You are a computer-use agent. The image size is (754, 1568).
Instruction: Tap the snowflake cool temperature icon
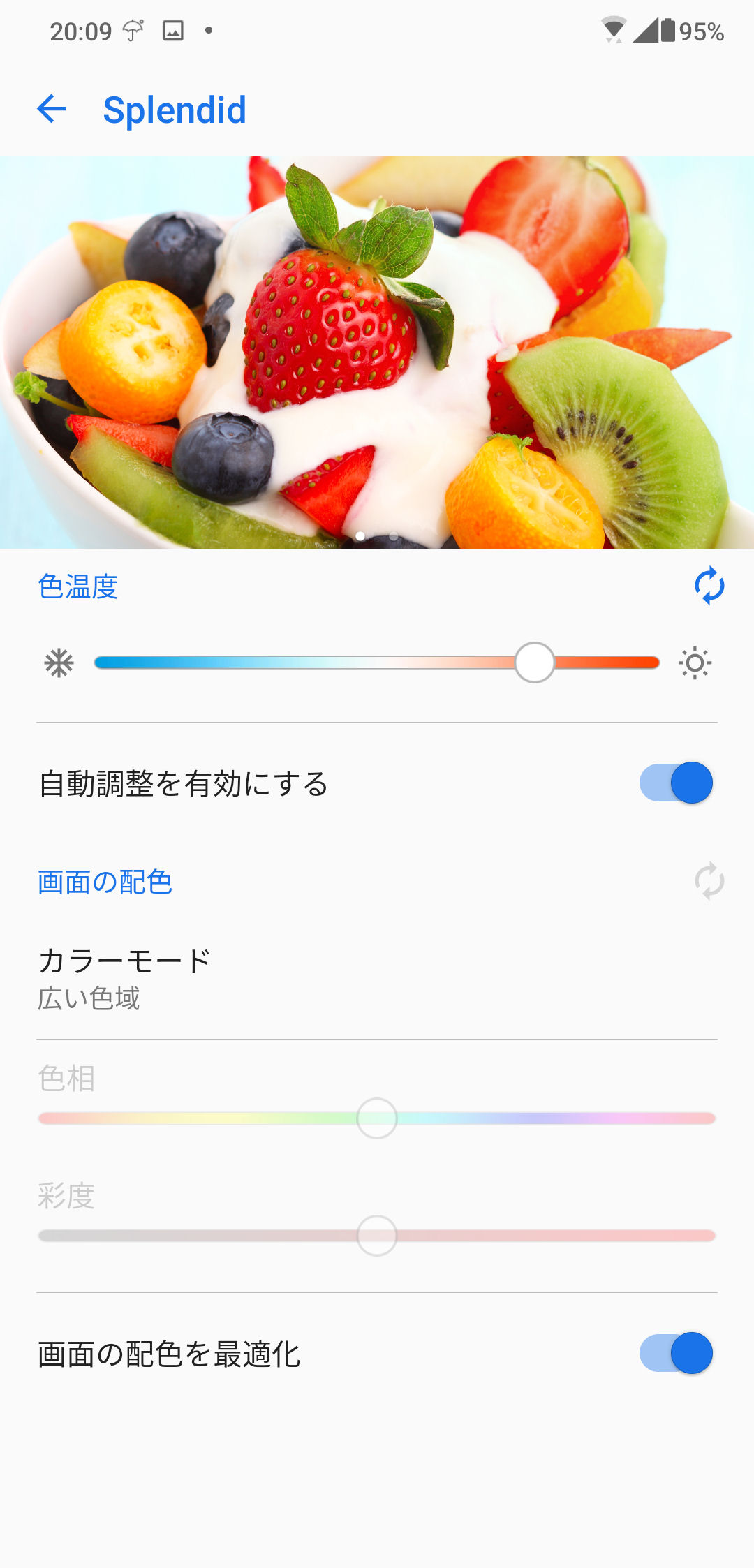click(59, 663)
